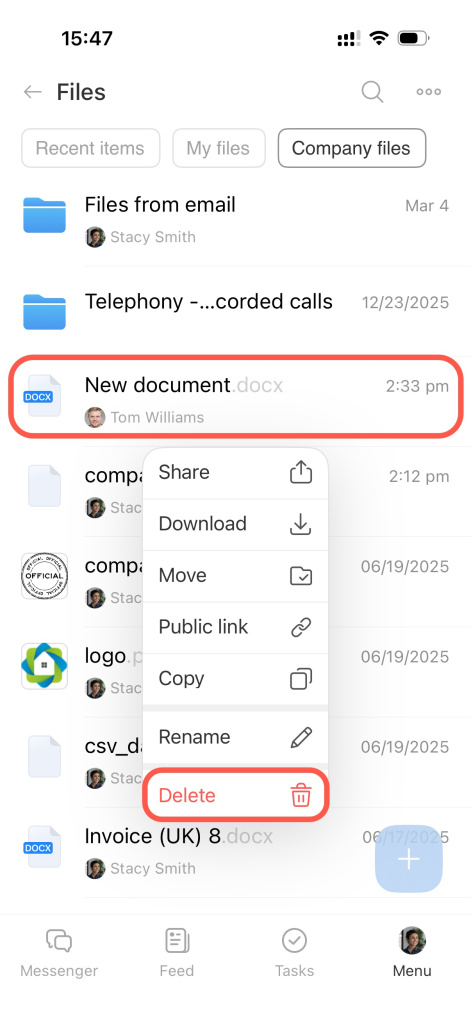Choose Move in the context menu
The image size is (471, 1024).
pos(235,576)
